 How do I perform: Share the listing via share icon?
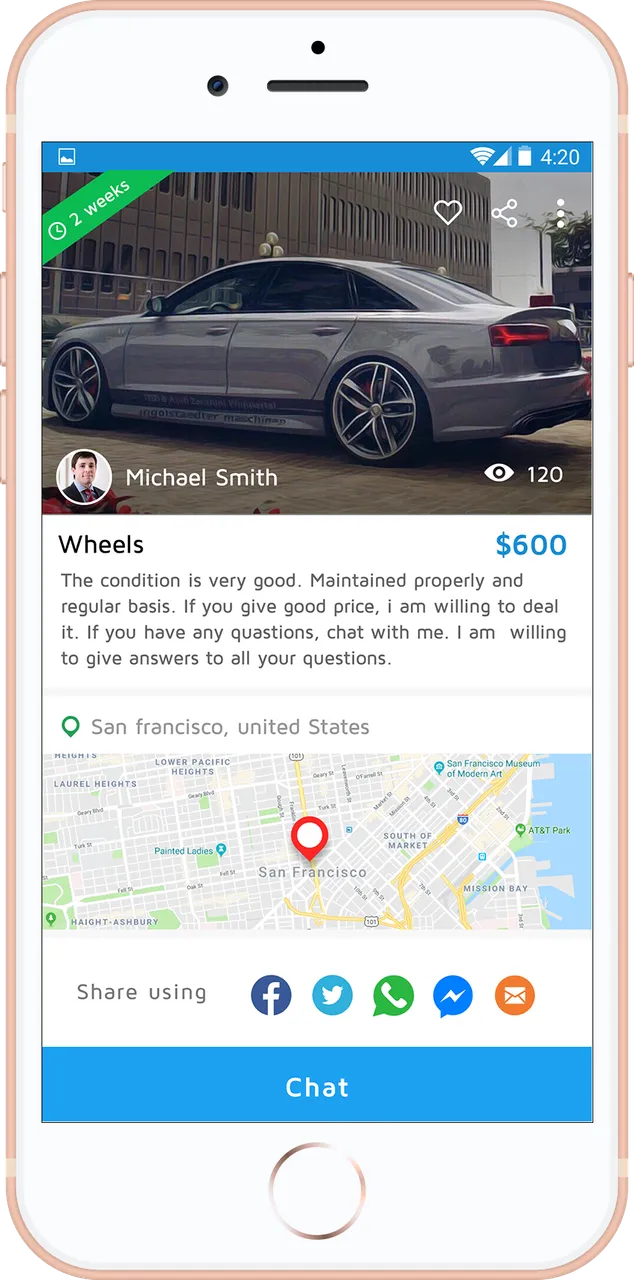pos(505,213)
